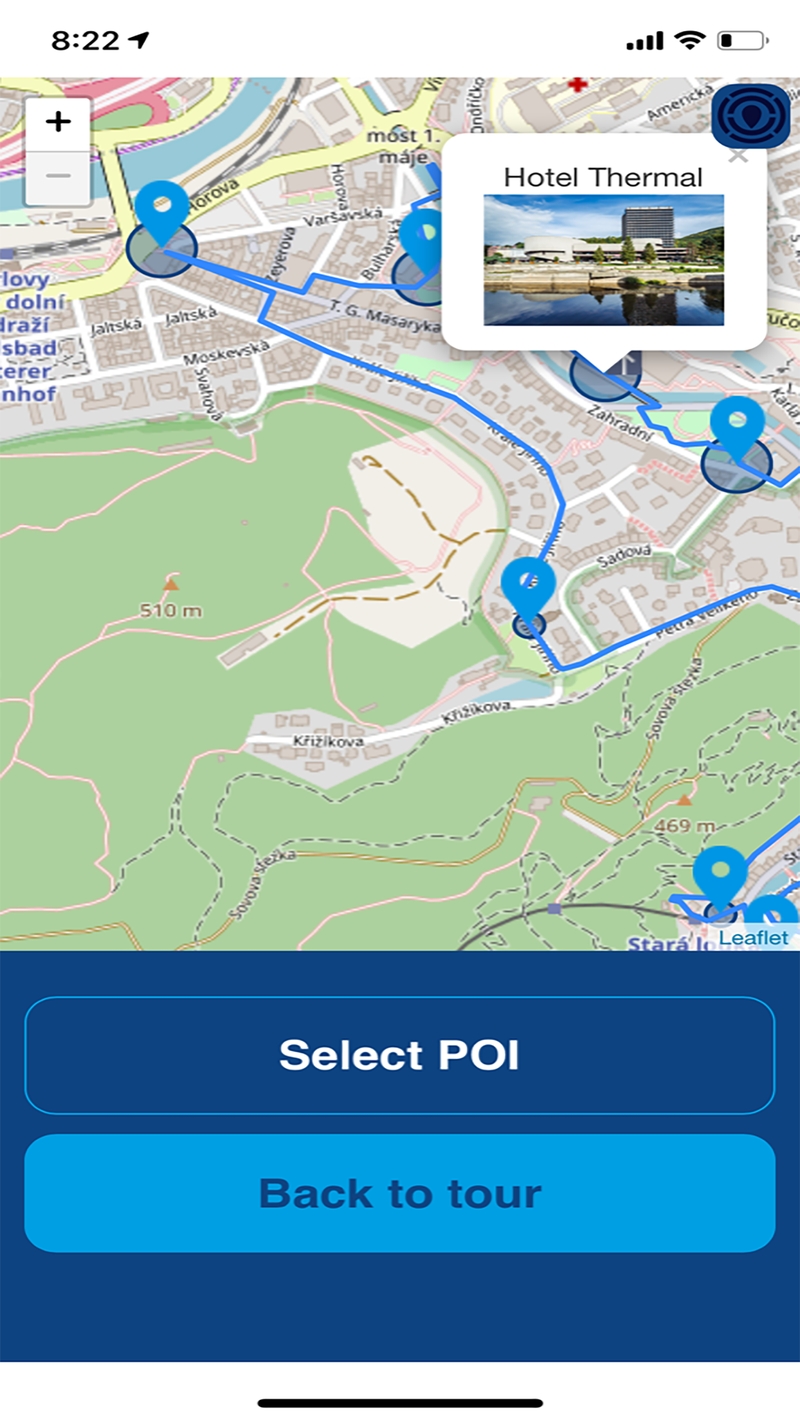800x1422 pixels.
Task: Open the Hotel Thermal photo
Action: tap(603, 260)
